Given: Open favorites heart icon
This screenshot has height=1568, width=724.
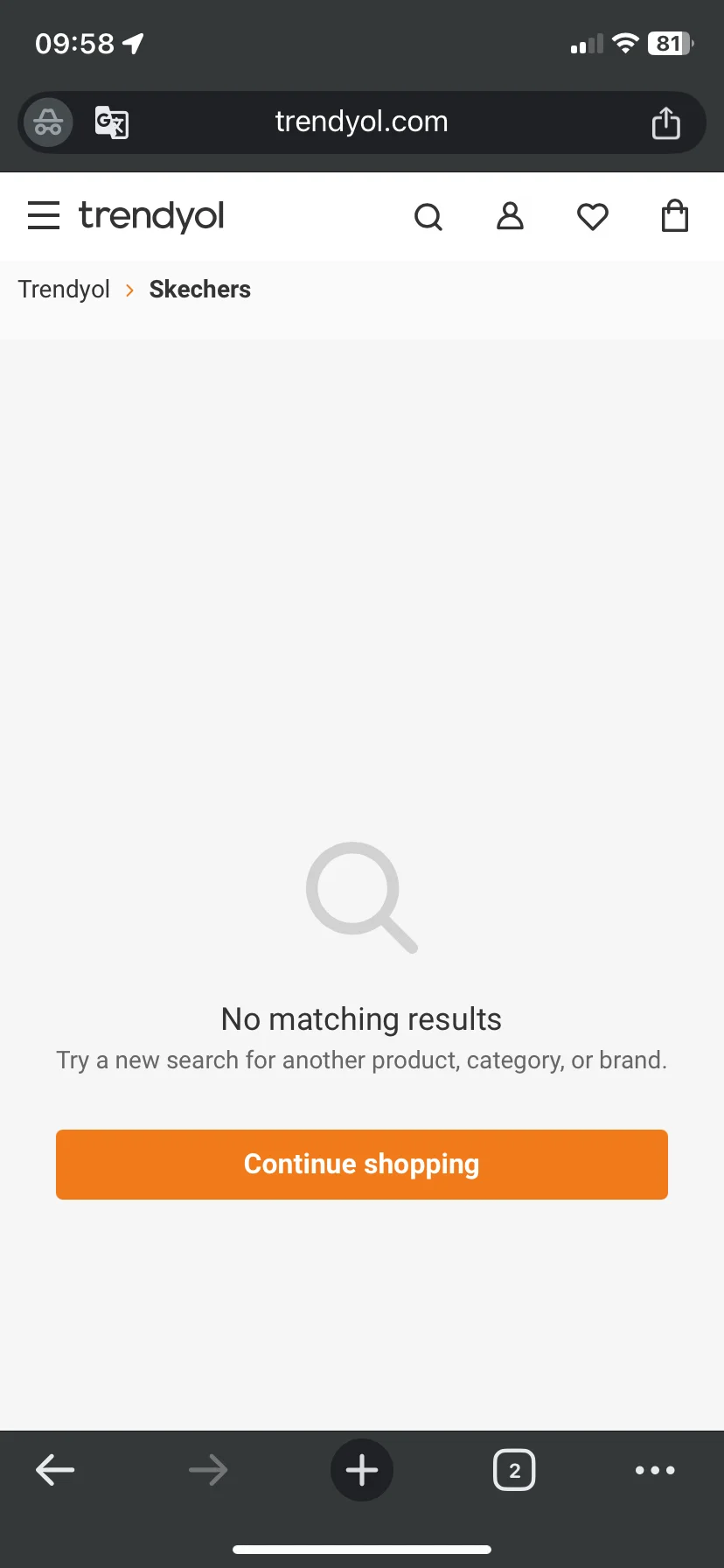Looking at the screenshot, I should click(x=592, y=216).
